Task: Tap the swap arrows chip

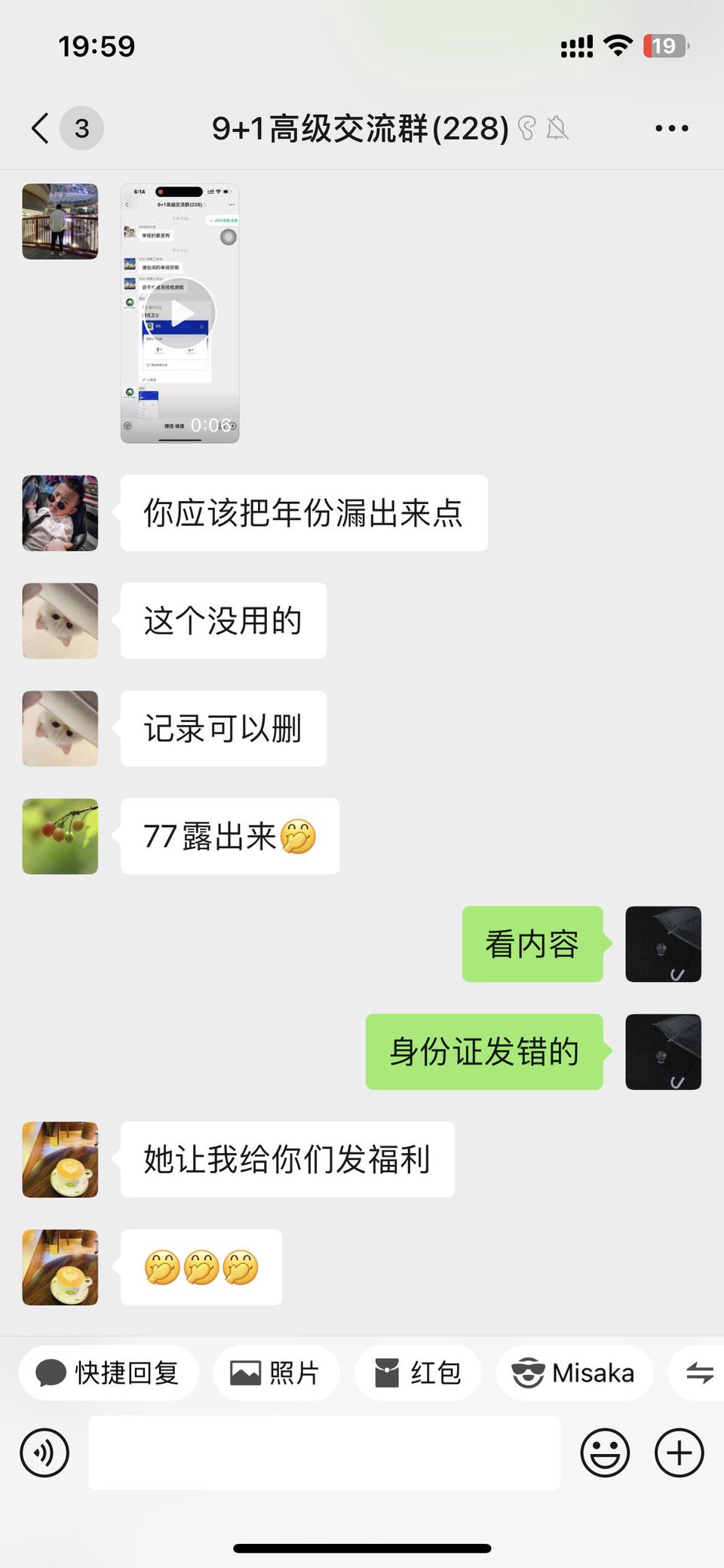Action: tap(698, 1373)
